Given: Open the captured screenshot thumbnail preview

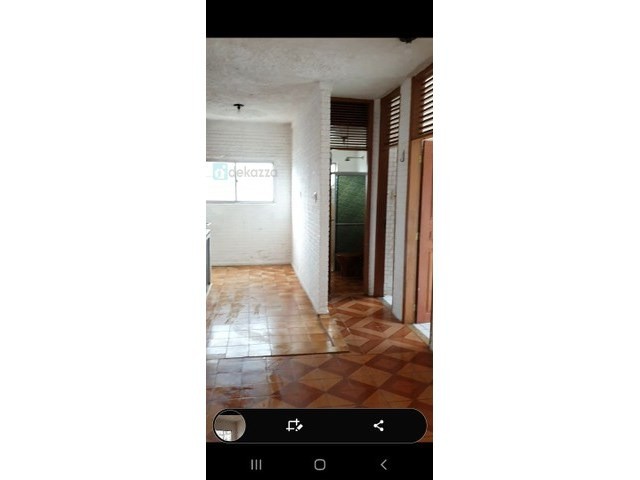Looking at the screenshot, I should 229,426.
